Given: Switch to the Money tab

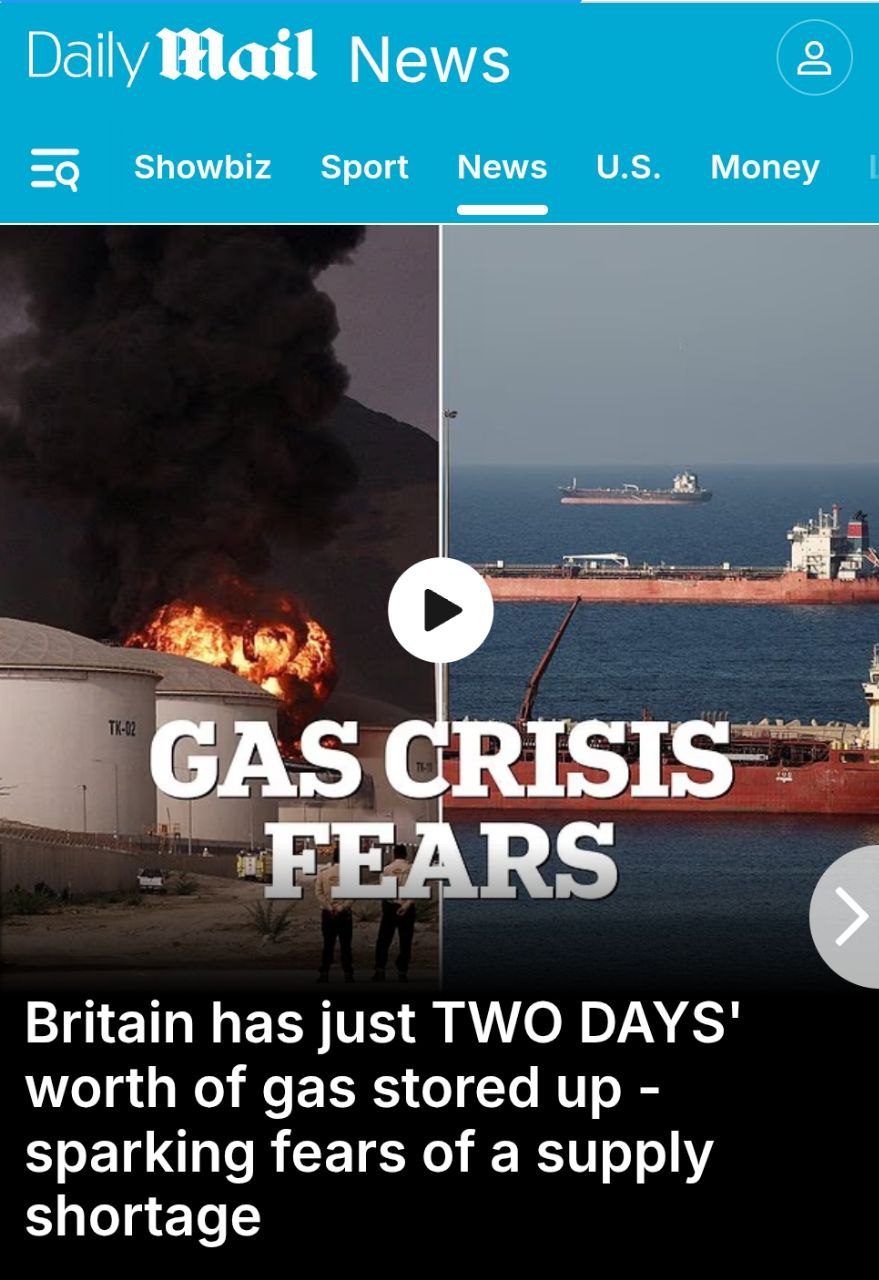Looking at the screenshot, I should point(764,167).
